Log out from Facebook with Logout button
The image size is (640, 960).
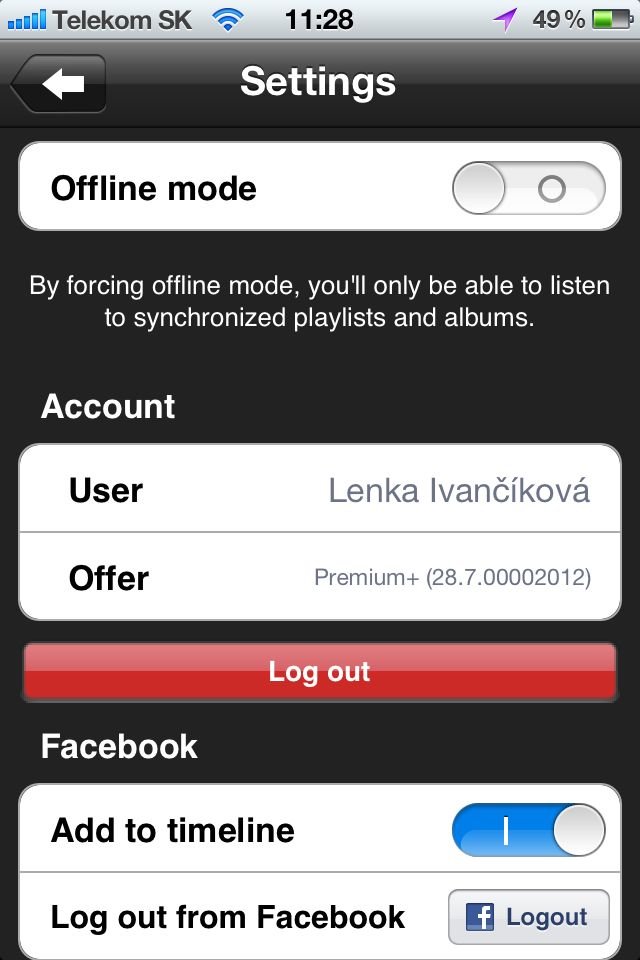(528, 917)
